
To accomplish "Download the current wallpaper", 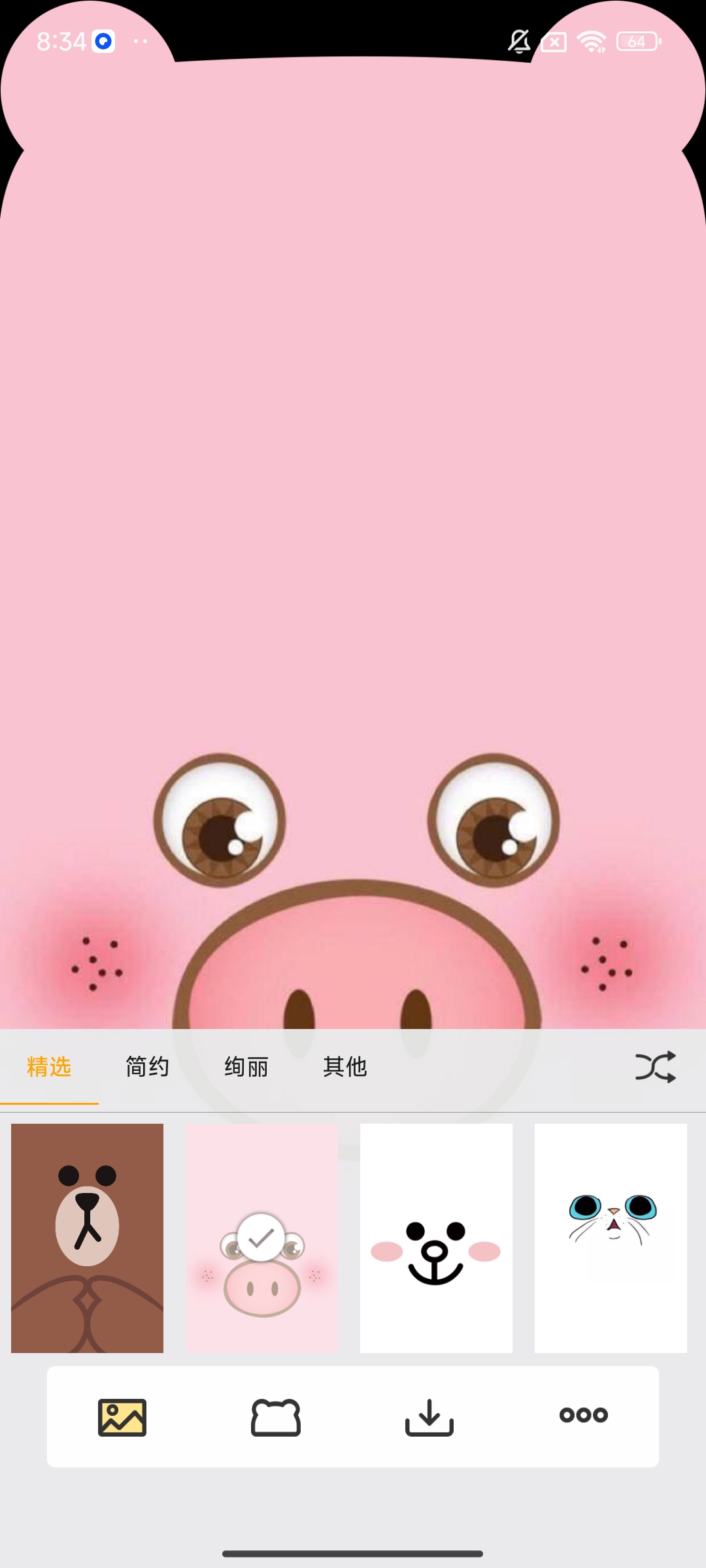I will click(429, 1417).
